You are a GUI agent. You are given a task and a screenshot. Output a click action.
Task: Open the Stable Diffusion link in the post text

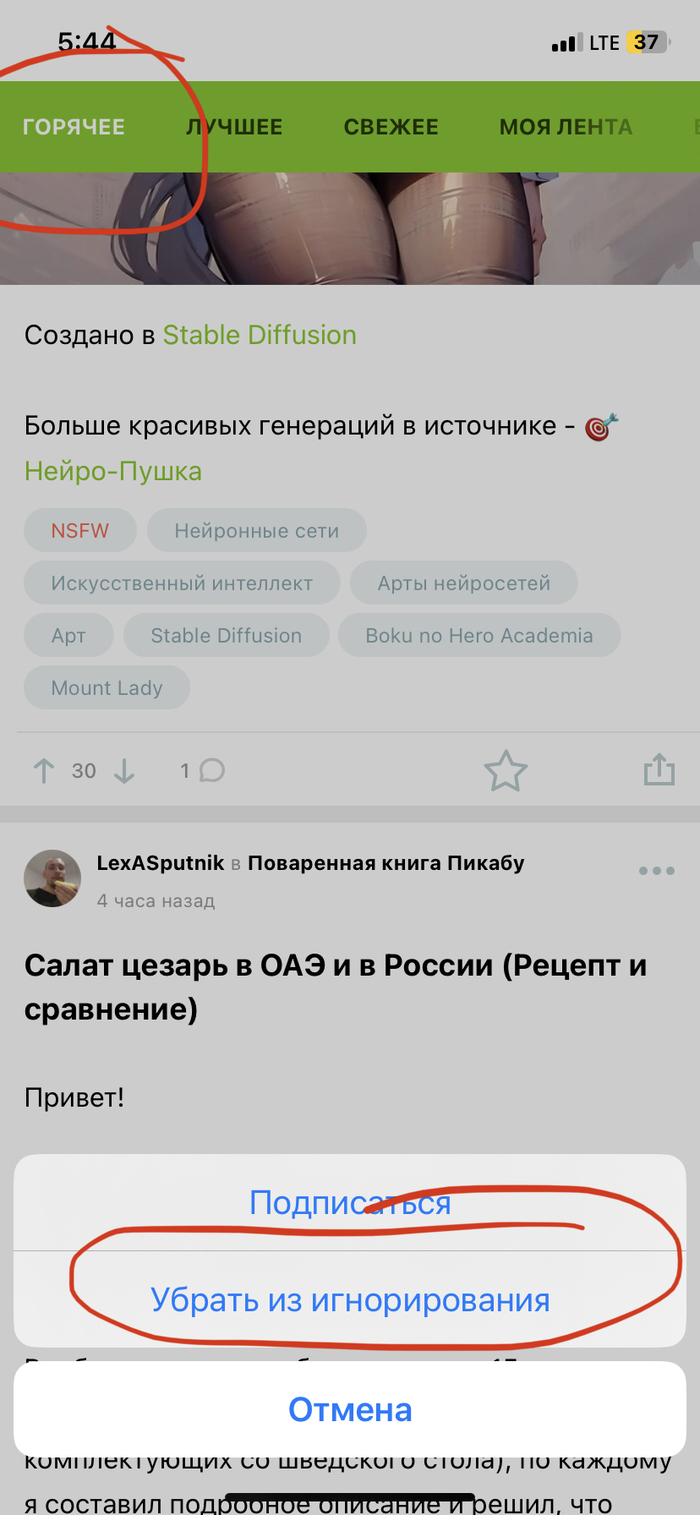click(259, 334)
